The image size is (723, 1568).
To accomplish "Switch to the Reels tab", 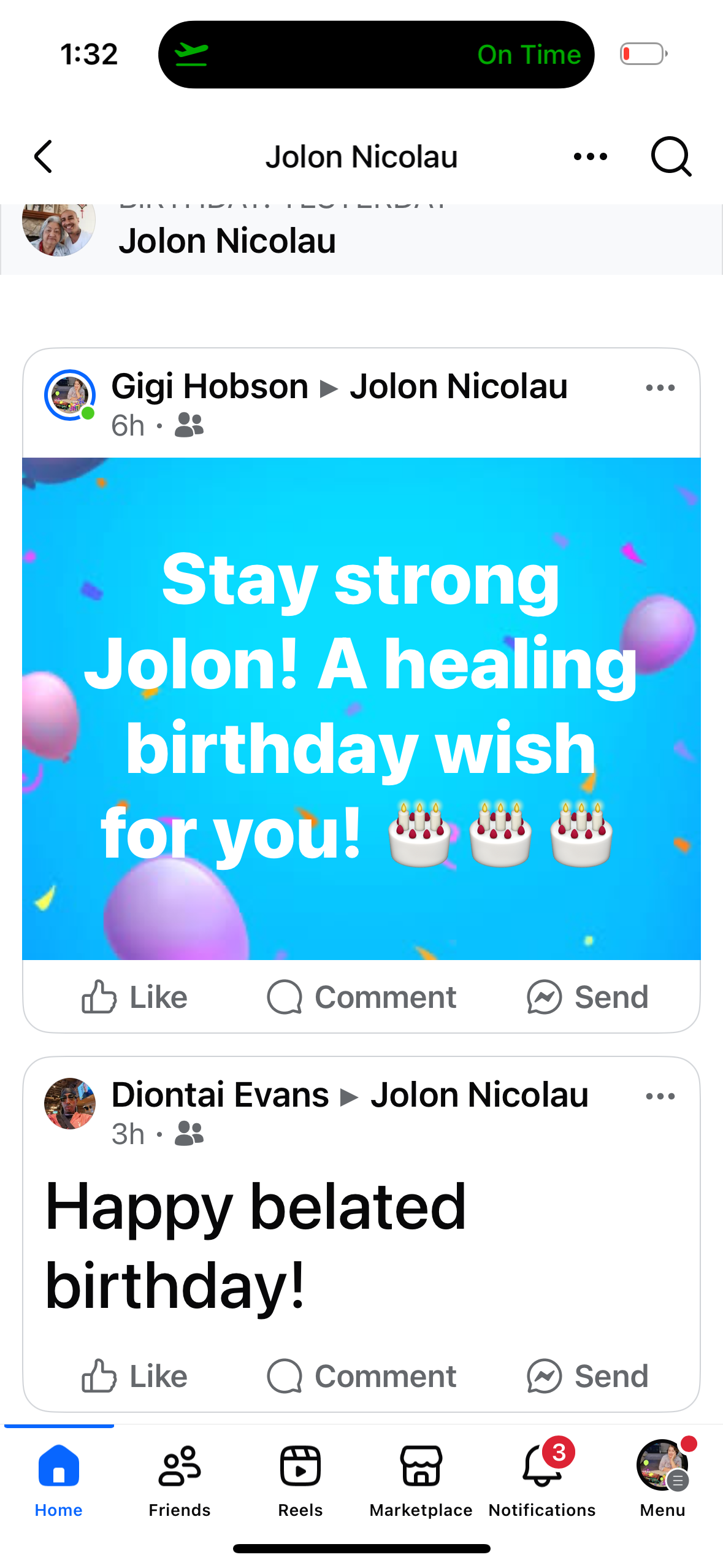I will click(x=300, y=1478).
